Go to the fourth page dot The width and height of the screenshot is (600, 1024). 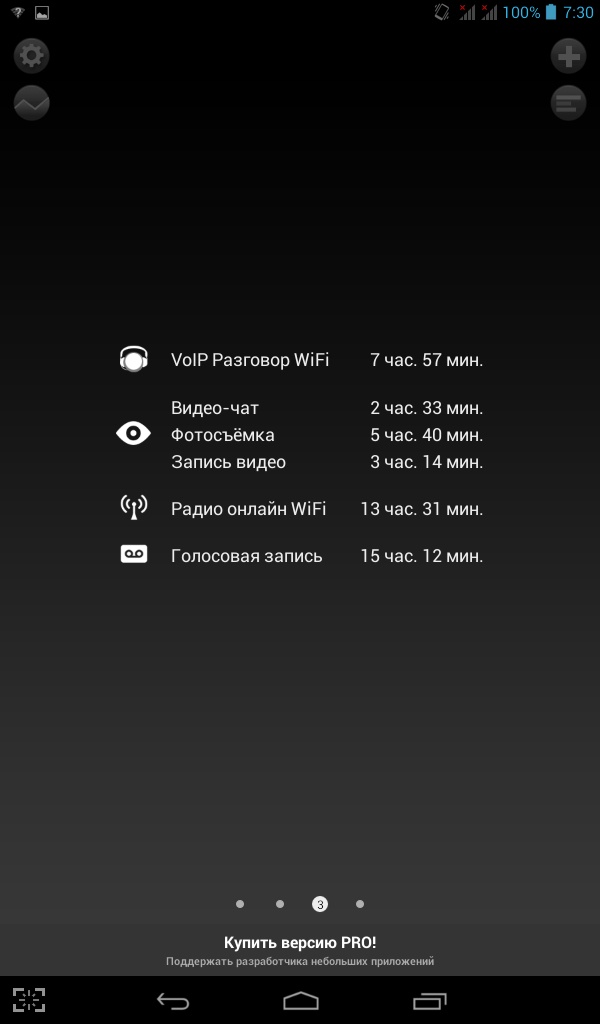(x=360, y=904)
